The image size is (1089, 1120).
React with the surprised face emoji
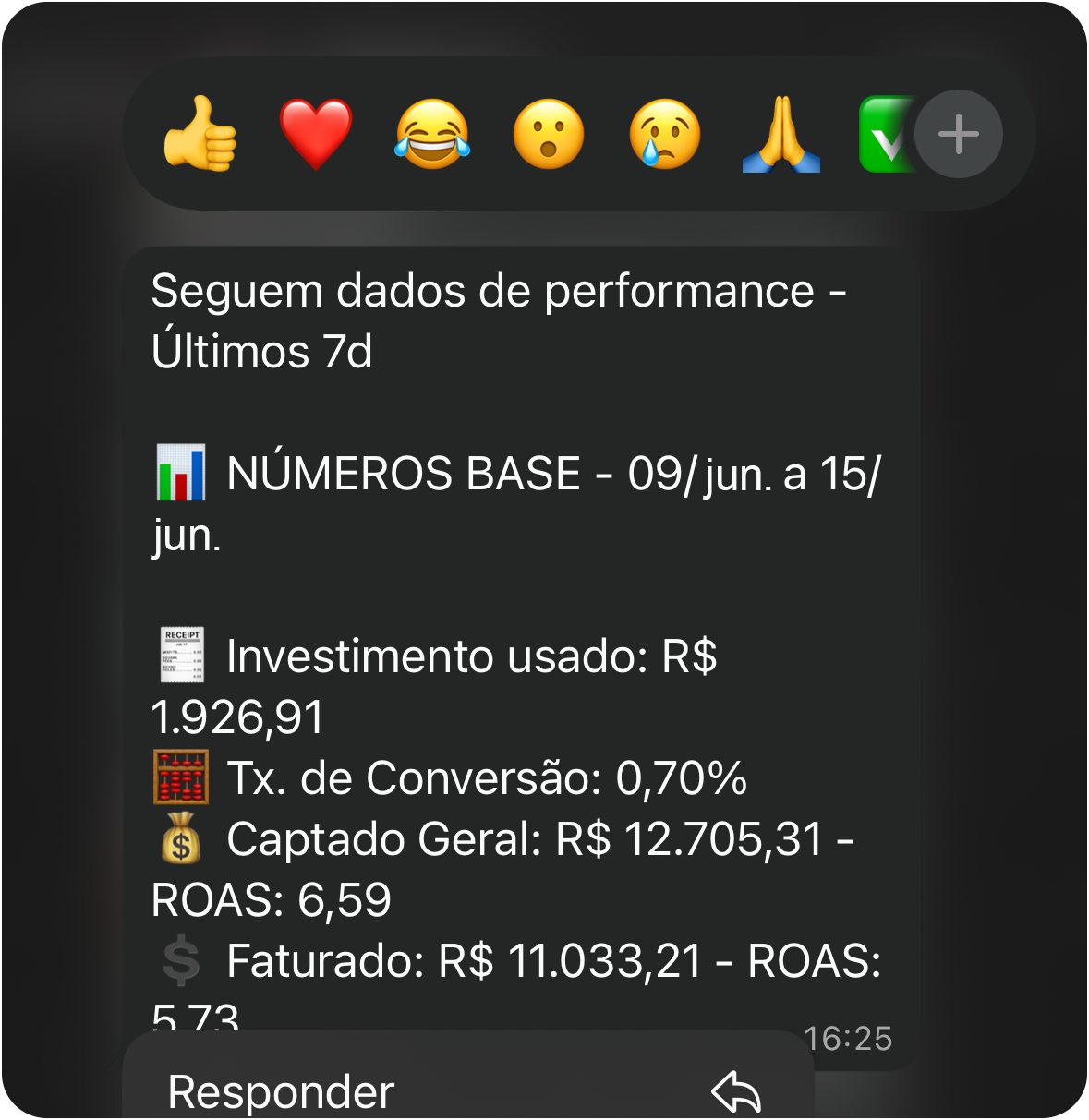(549, 135)
